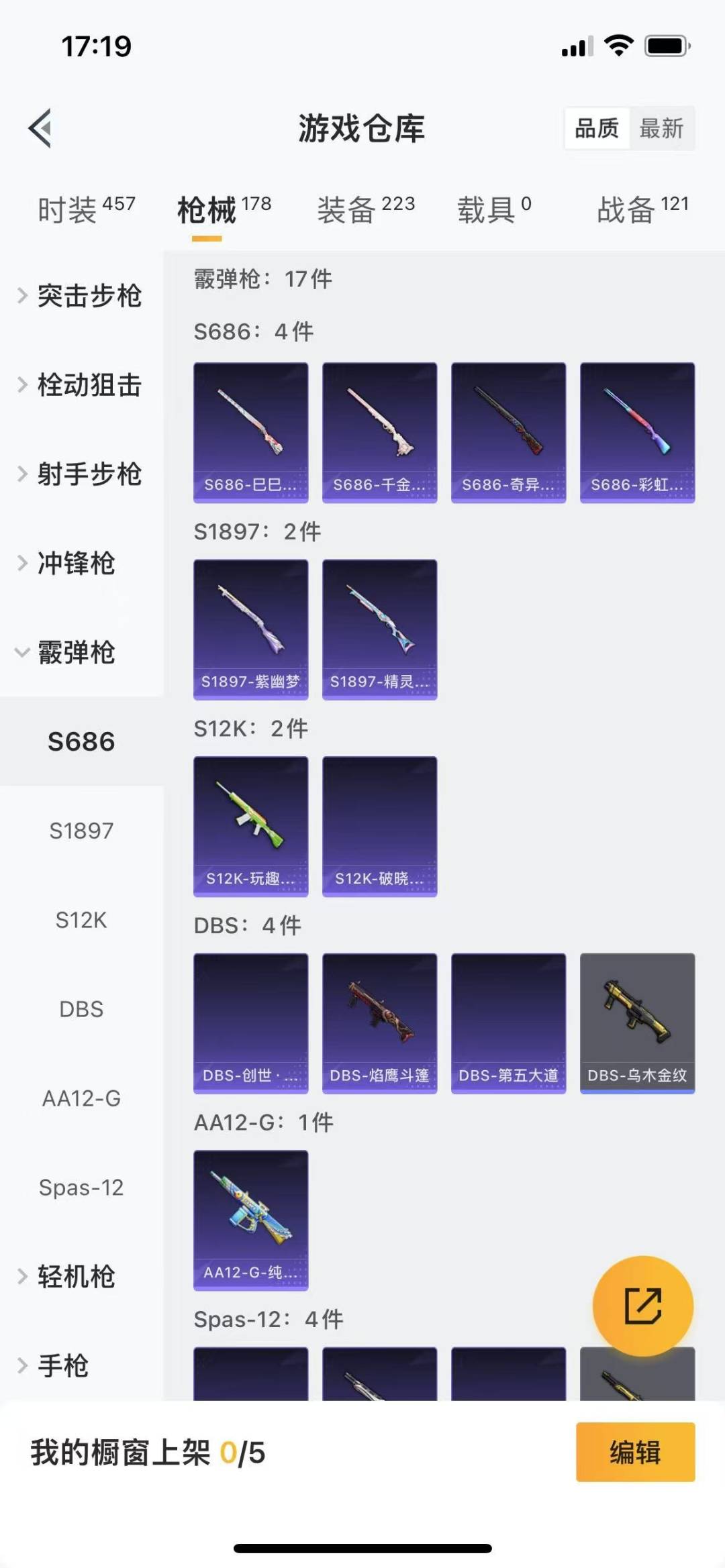Sort inventory by 品质
Screen dimensions: 725x1568
597,127
